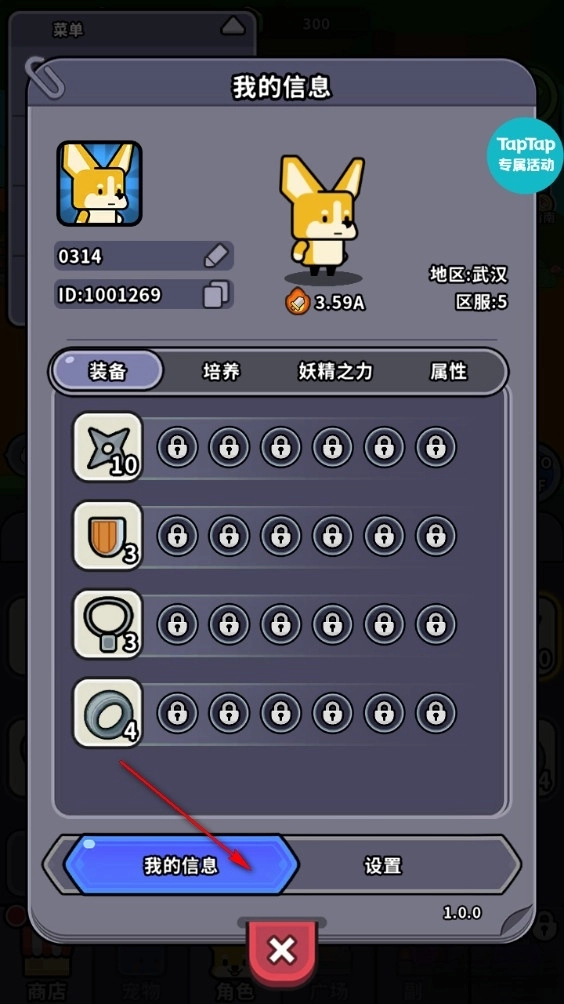This screenshot has width=564, height=1004.
Task: Select the 装备 tab
Action: coord(108,371)
